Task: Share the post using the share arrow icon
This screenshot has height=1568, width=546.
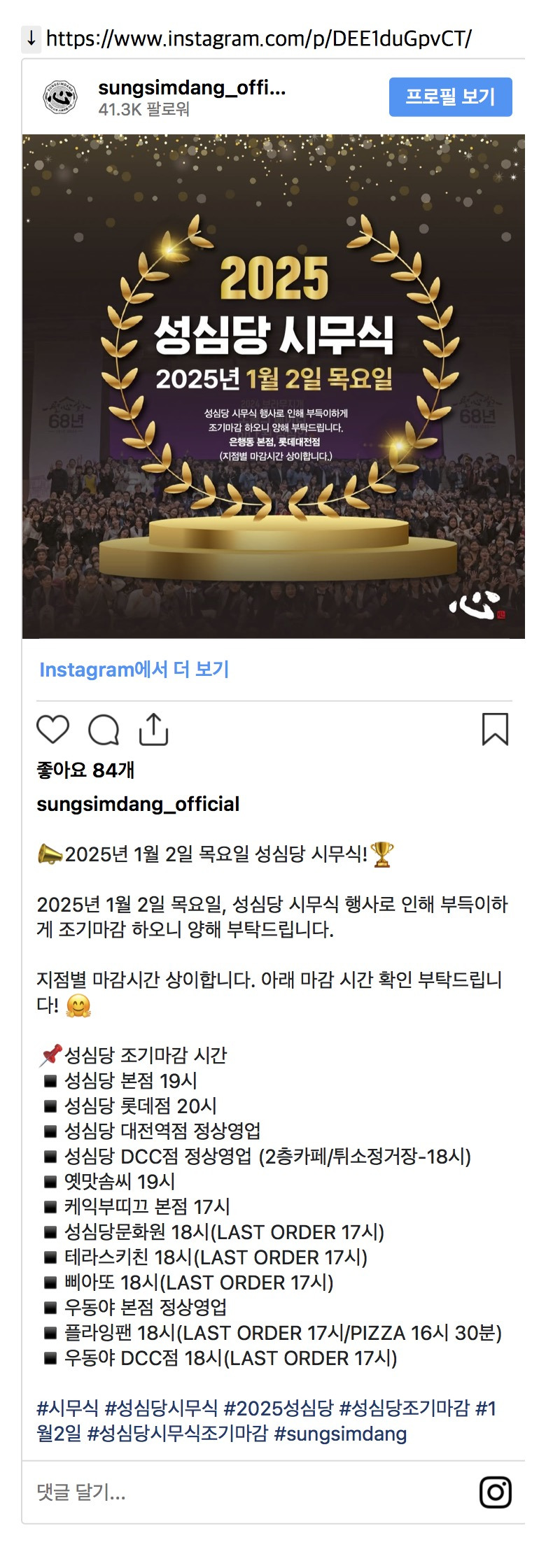Action: click(153, 728)
